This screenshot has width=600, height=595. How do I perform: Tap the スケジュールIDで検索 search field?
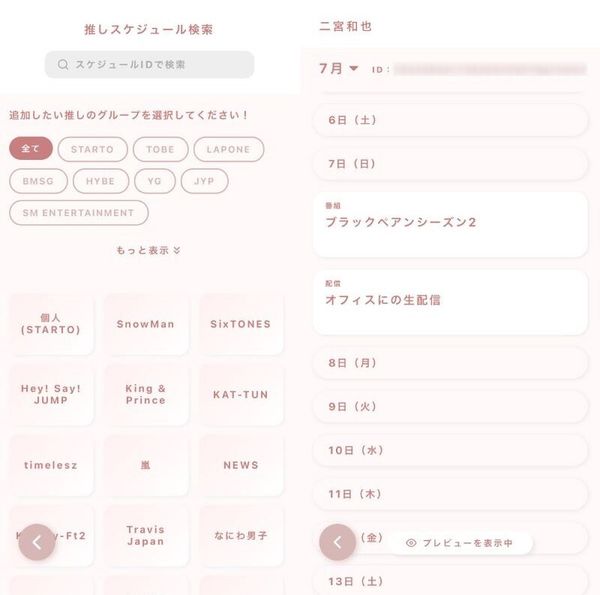click(x=149, y=64)
